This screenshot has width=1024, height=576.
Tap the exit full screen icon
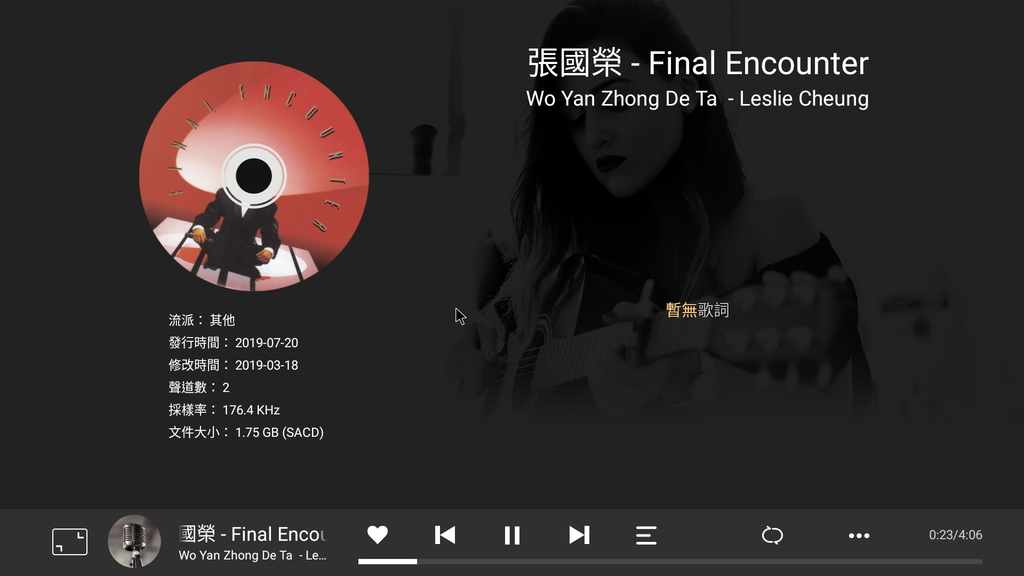(70, 542)
